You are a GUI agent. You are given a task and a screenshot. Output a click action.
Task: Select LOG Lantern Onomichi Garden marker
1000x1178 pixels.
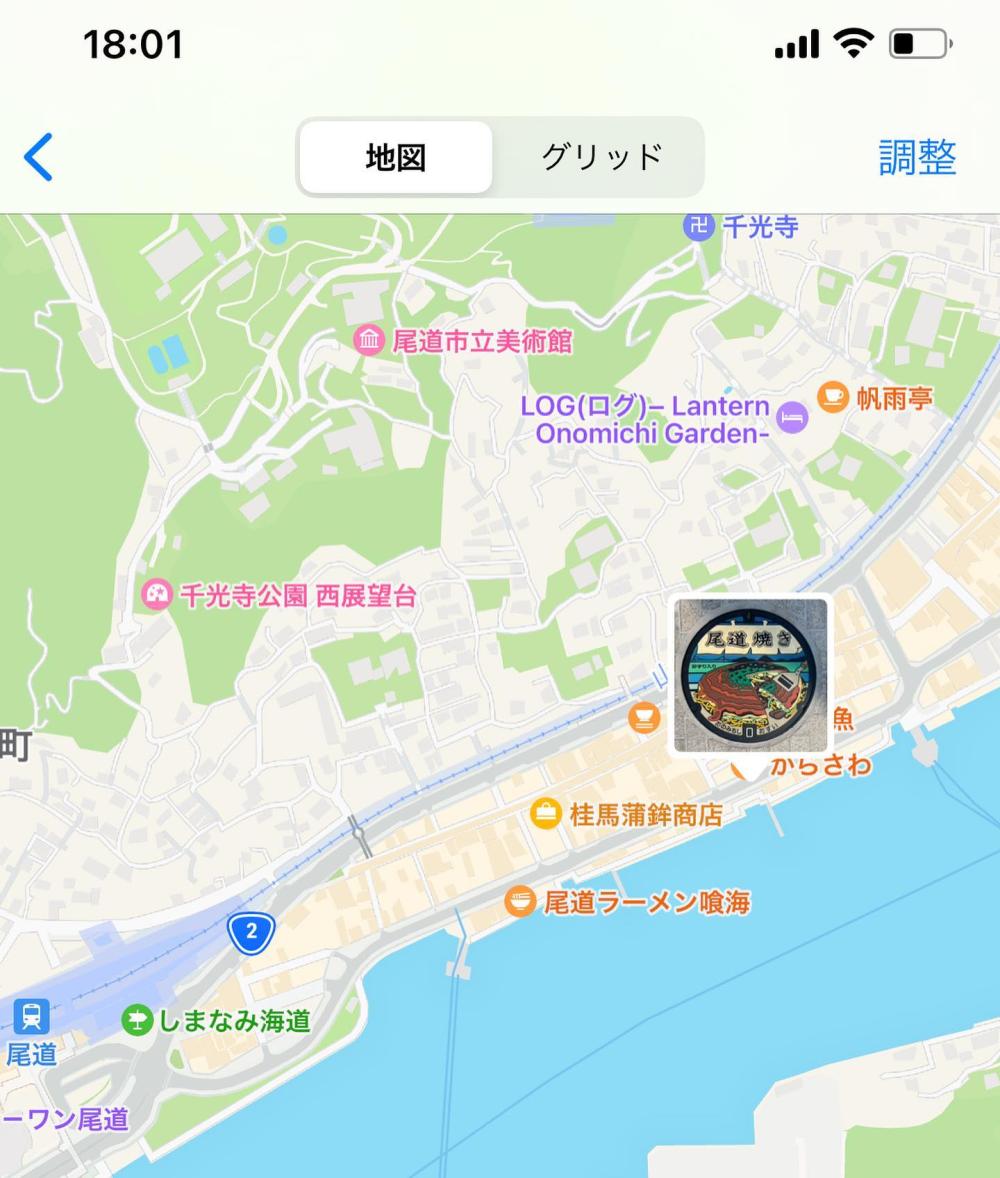click(792, 418)
